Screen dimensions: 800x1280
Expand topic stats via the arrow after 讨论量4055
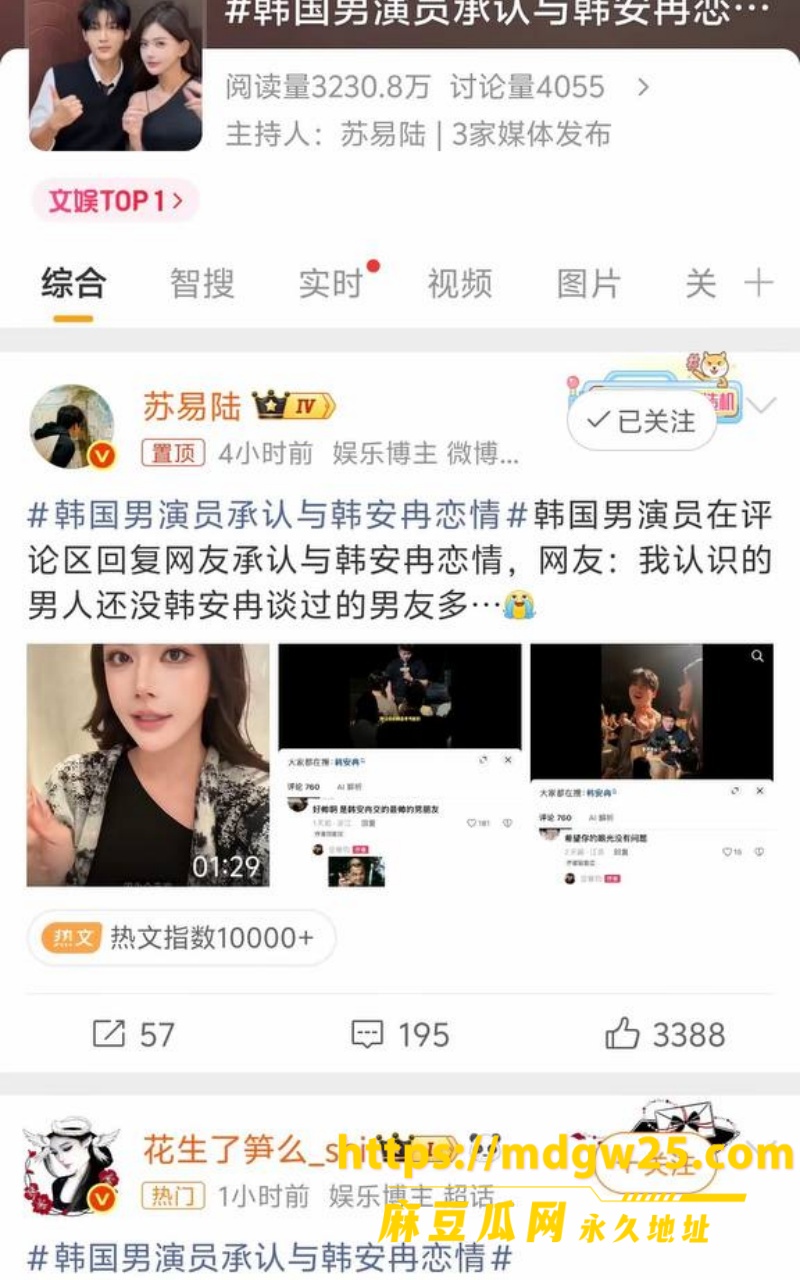(x=643, y=87)
